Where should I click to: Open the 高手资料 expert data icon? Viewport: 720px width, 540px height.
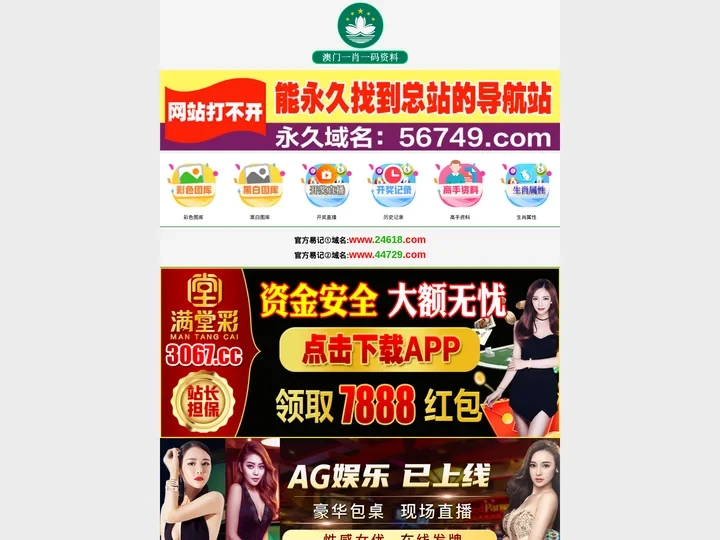(x=460, y=186)
